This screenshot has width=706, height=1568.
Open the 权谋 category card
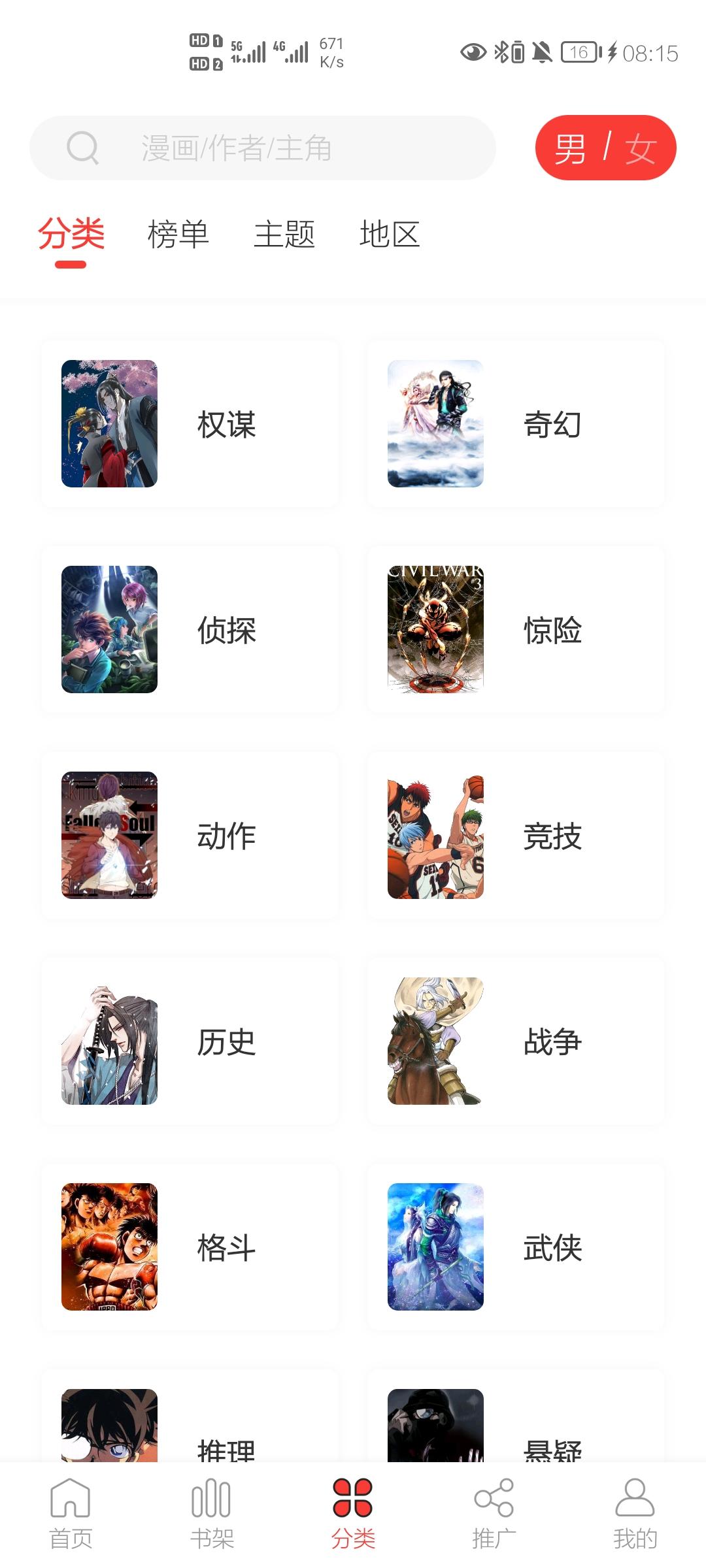coord(190,423)
